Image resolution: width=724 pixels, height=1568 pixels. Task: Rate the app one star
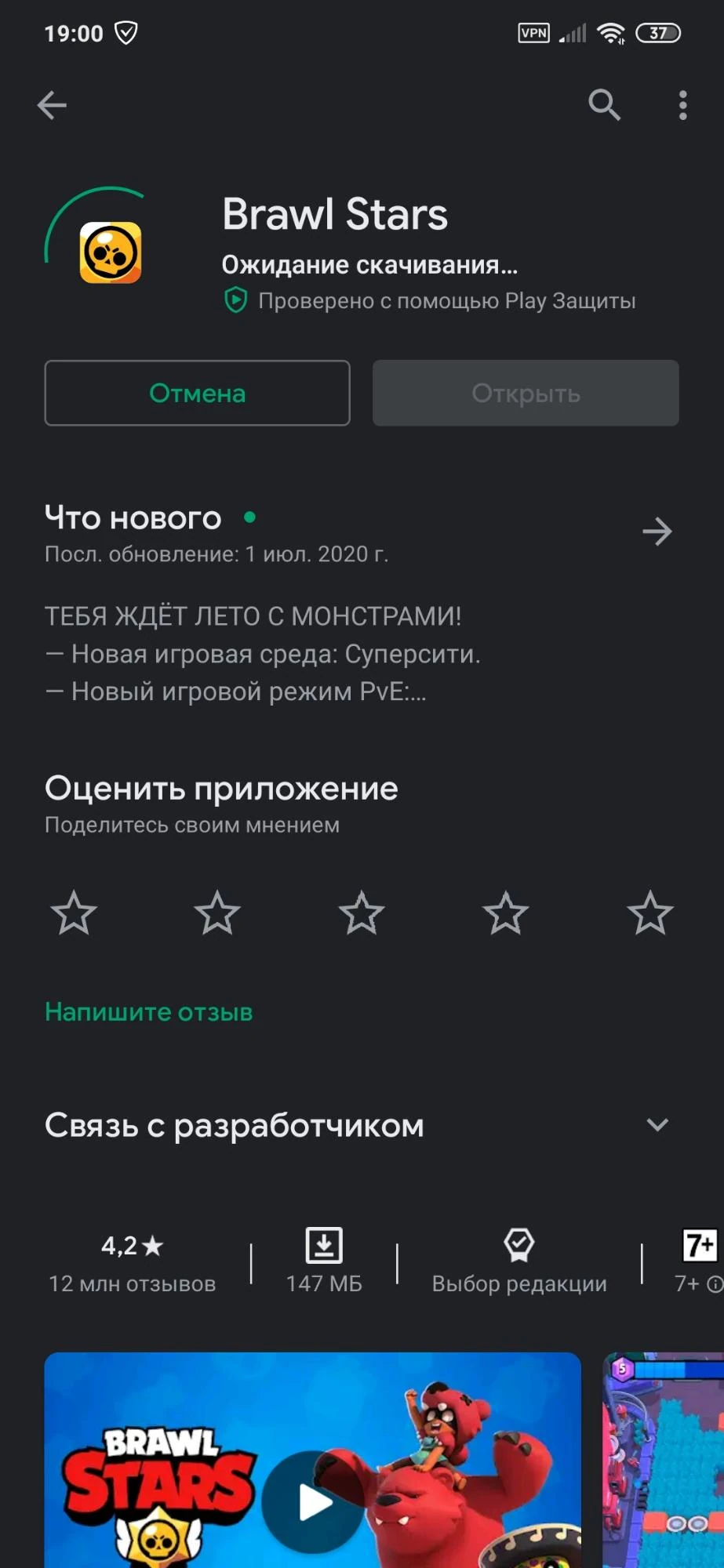[74, 913]
